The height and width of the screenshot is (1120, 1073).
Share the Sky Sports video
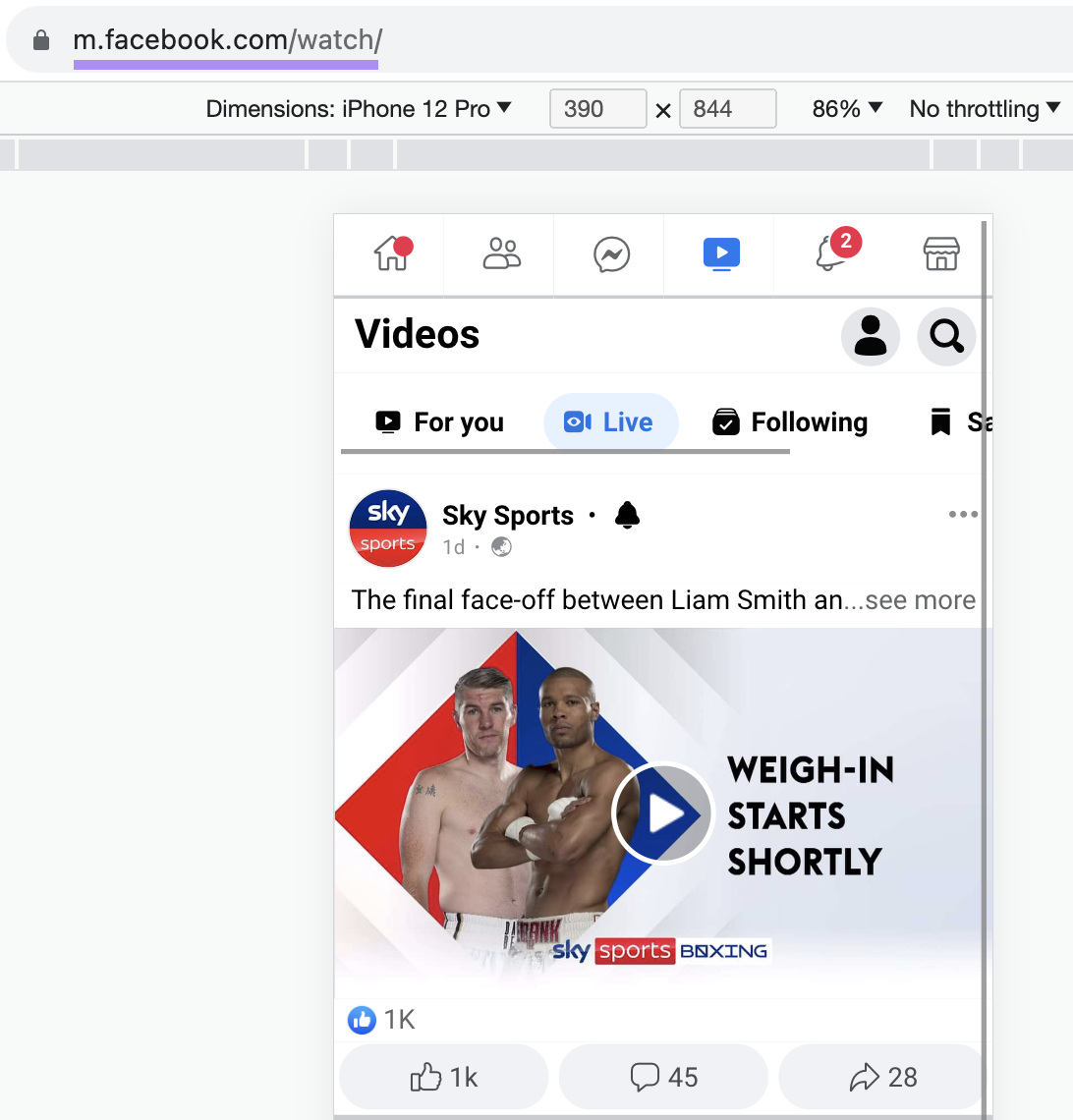point(881,1078)
